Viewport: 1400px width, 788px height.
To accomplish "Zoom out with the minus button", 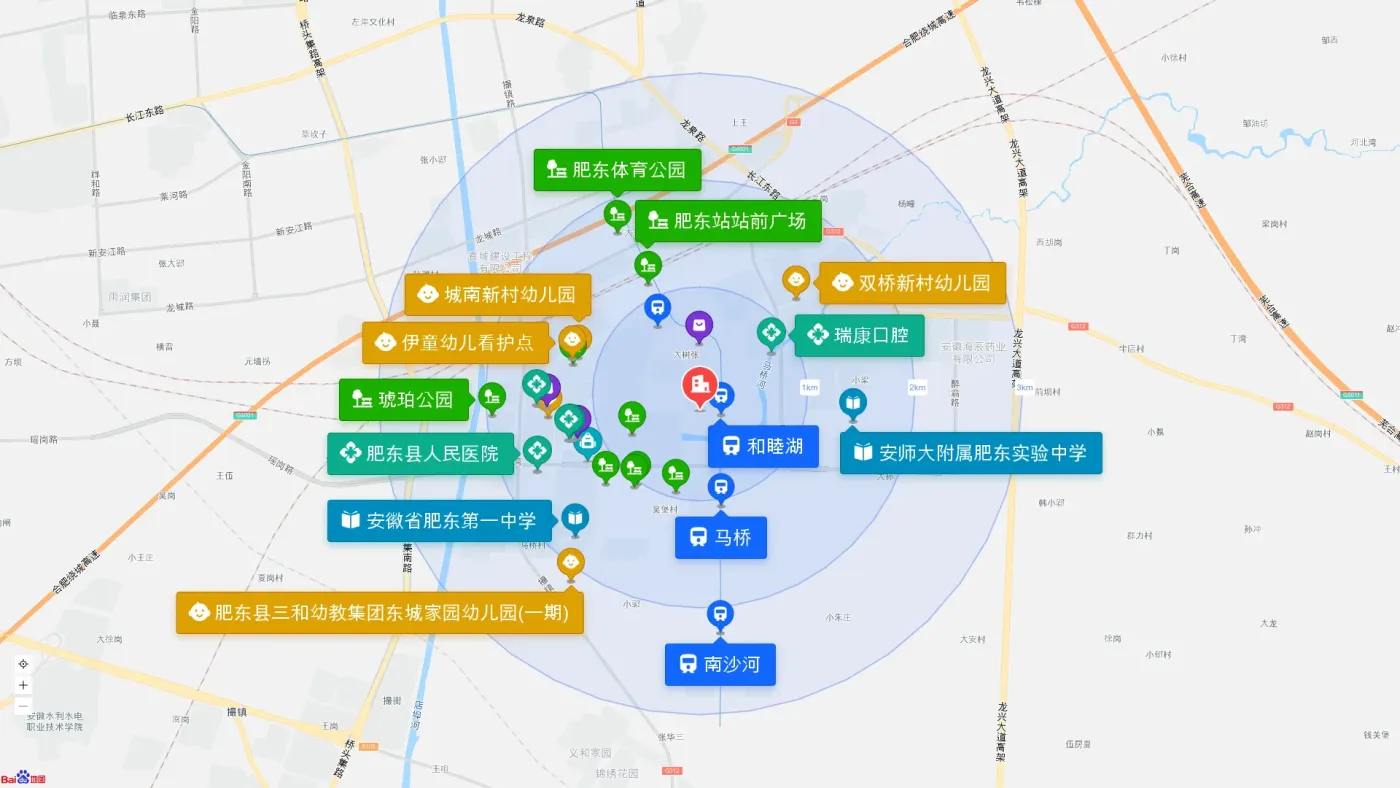I will click(23, 705).
